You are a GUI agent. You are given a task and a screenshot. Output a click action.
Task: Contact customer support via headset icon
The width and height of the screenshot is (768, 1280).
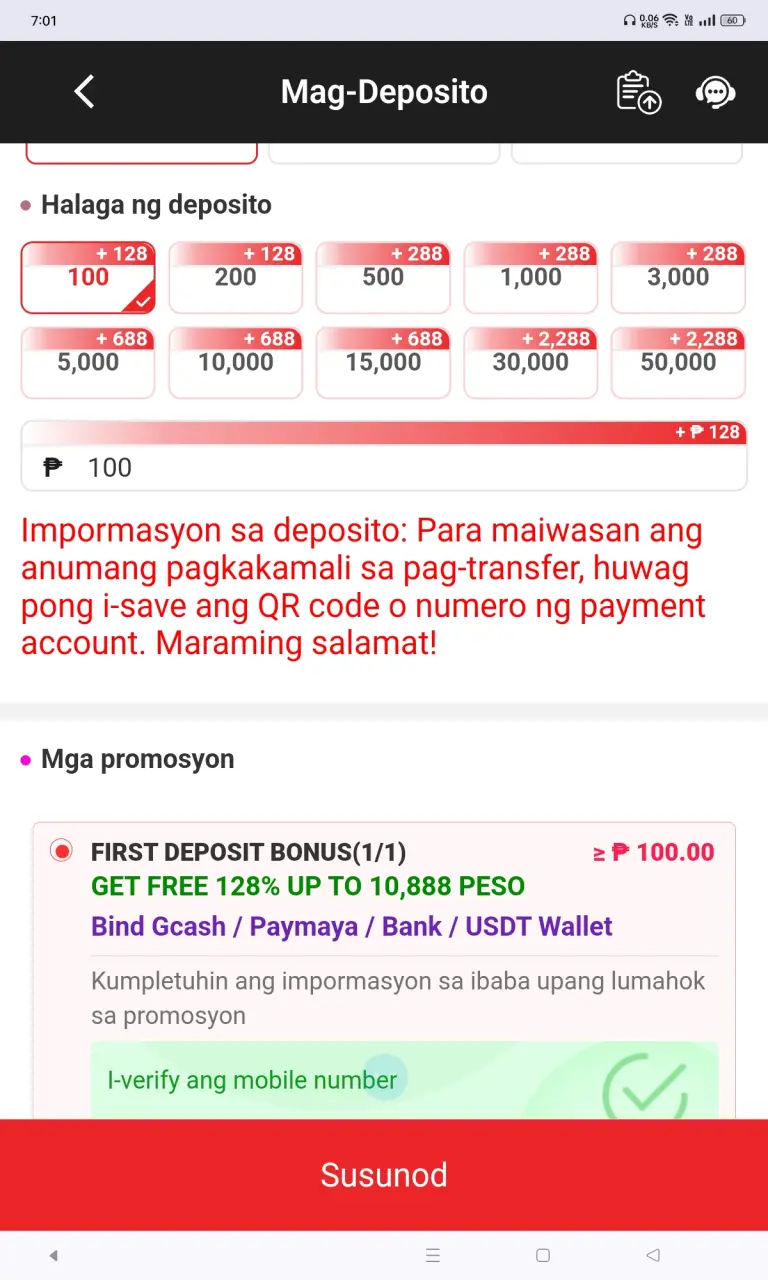click(716, 93)
